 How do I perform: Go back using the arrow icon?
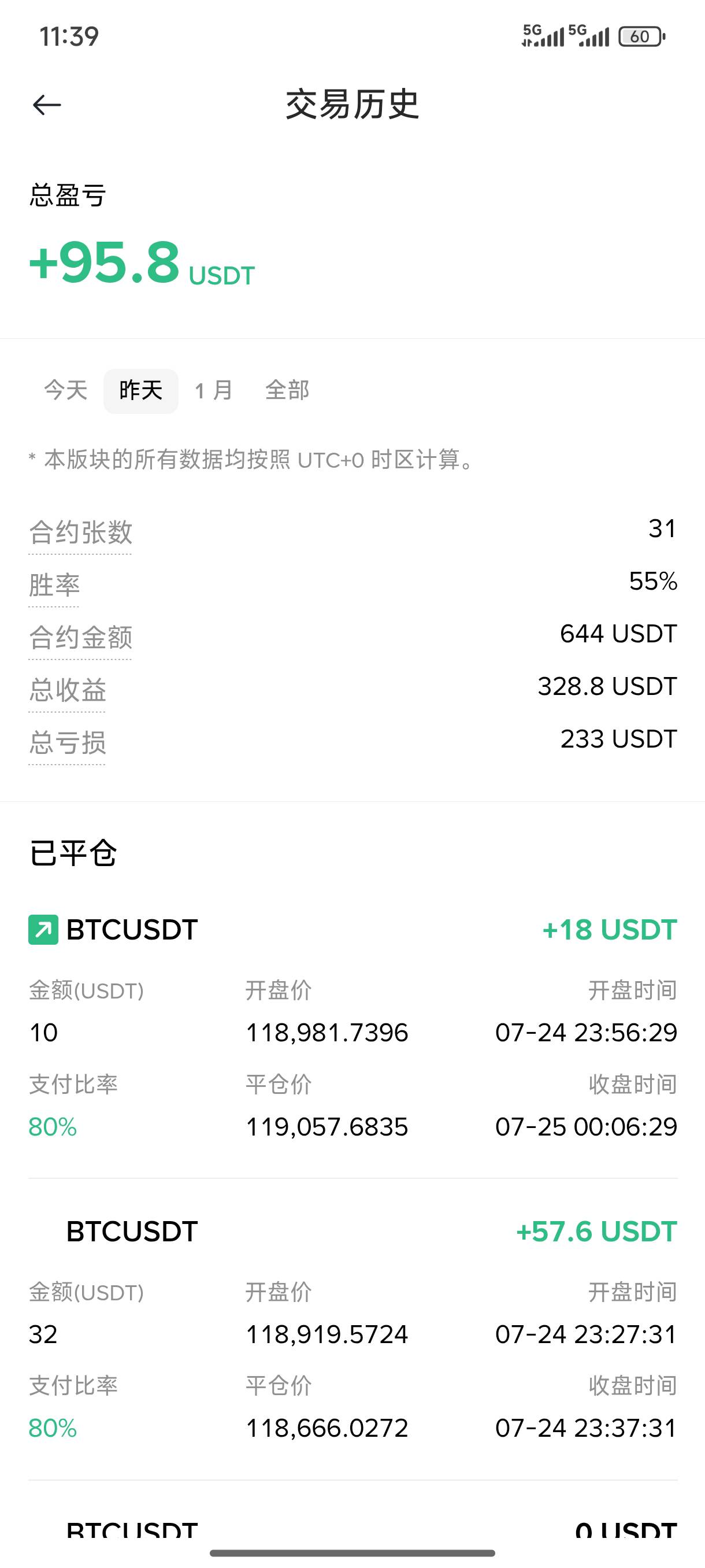point(47,105)
